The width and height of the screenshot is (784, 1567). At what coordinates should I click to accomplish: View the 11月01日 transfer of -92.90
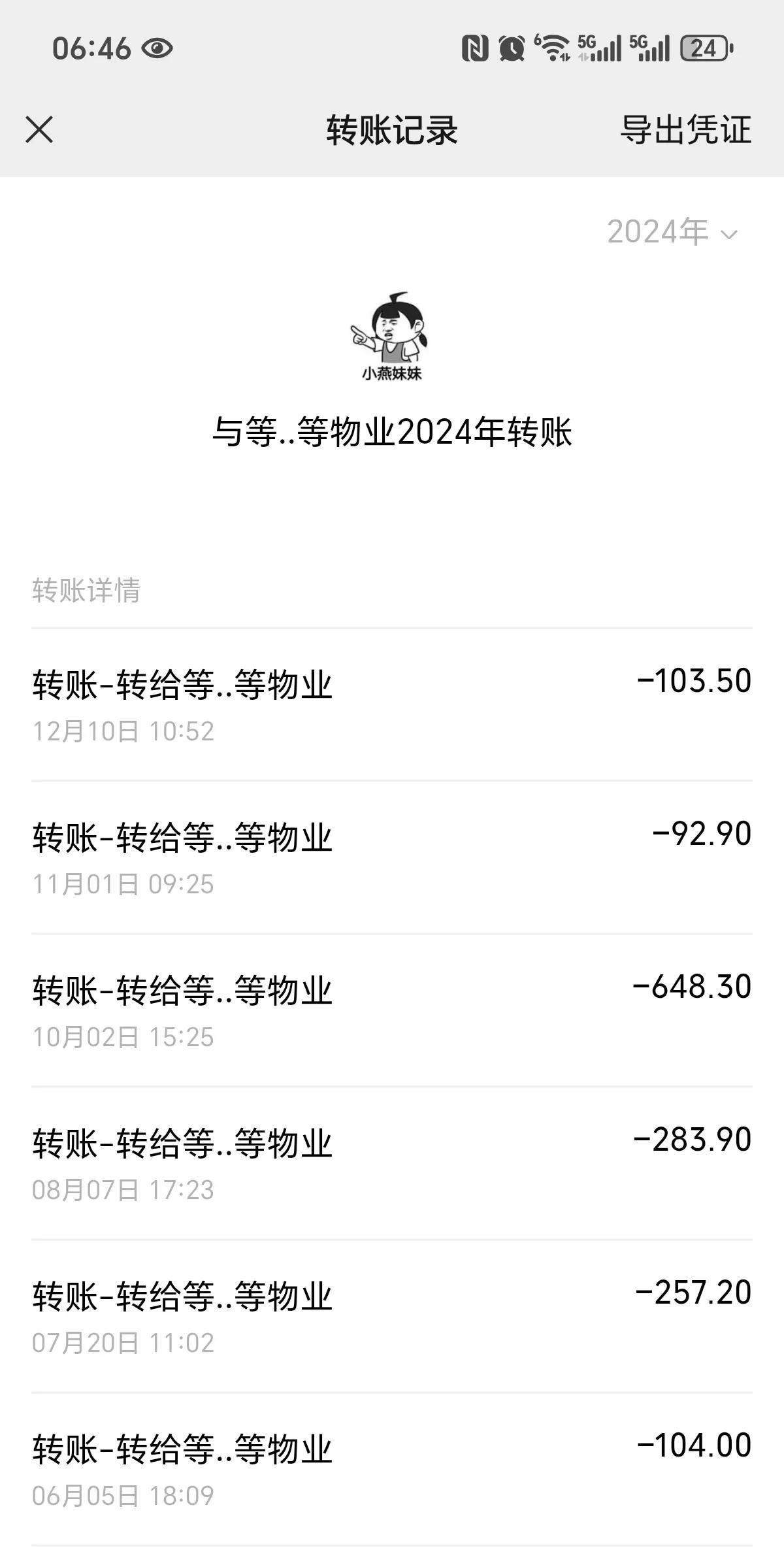click(392, 858)
